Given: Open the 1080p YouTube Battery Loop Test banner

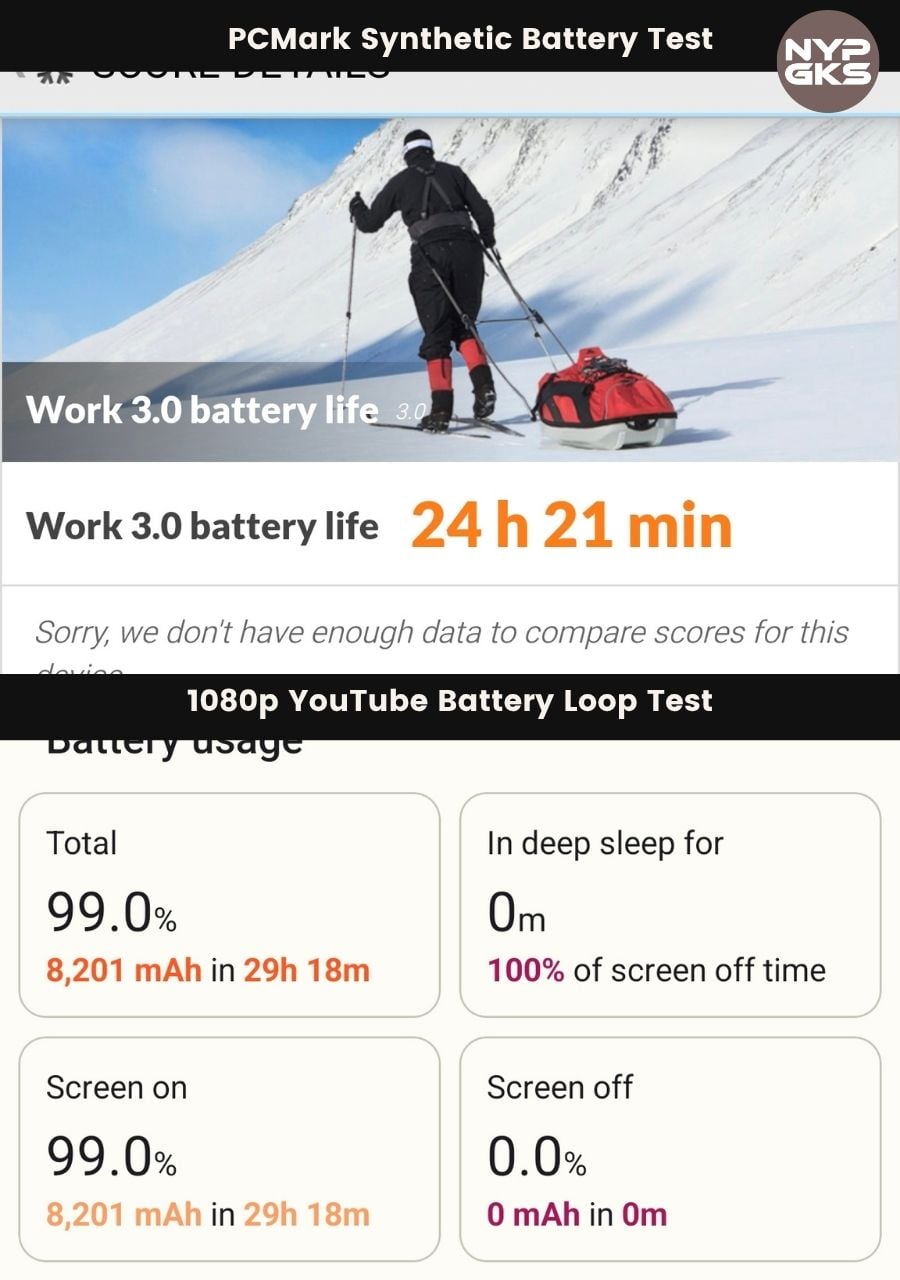Looking at the screenshot, I should click(x=450, y=701).
